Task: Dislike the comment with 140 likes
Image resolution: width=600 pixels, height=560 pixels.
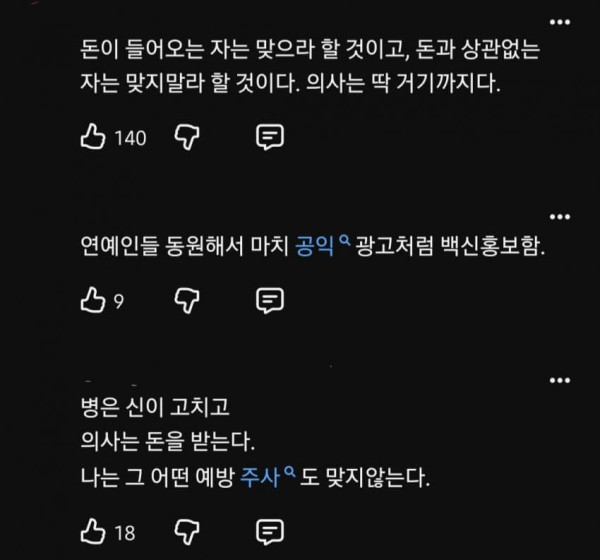Action: (x=187, y=137)
